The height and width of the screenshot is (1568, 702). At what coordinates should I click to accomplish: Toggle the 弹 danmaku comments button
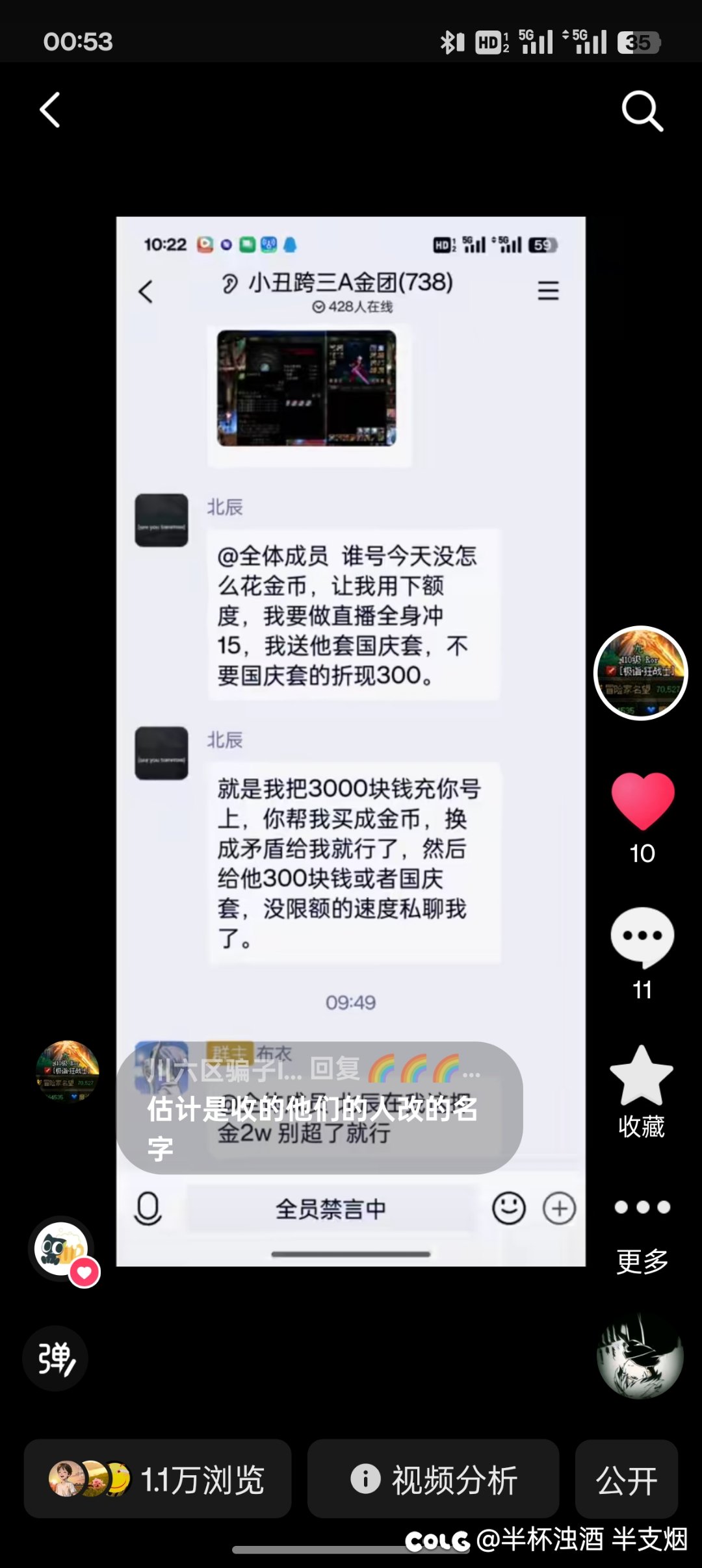click(55, 1358)
